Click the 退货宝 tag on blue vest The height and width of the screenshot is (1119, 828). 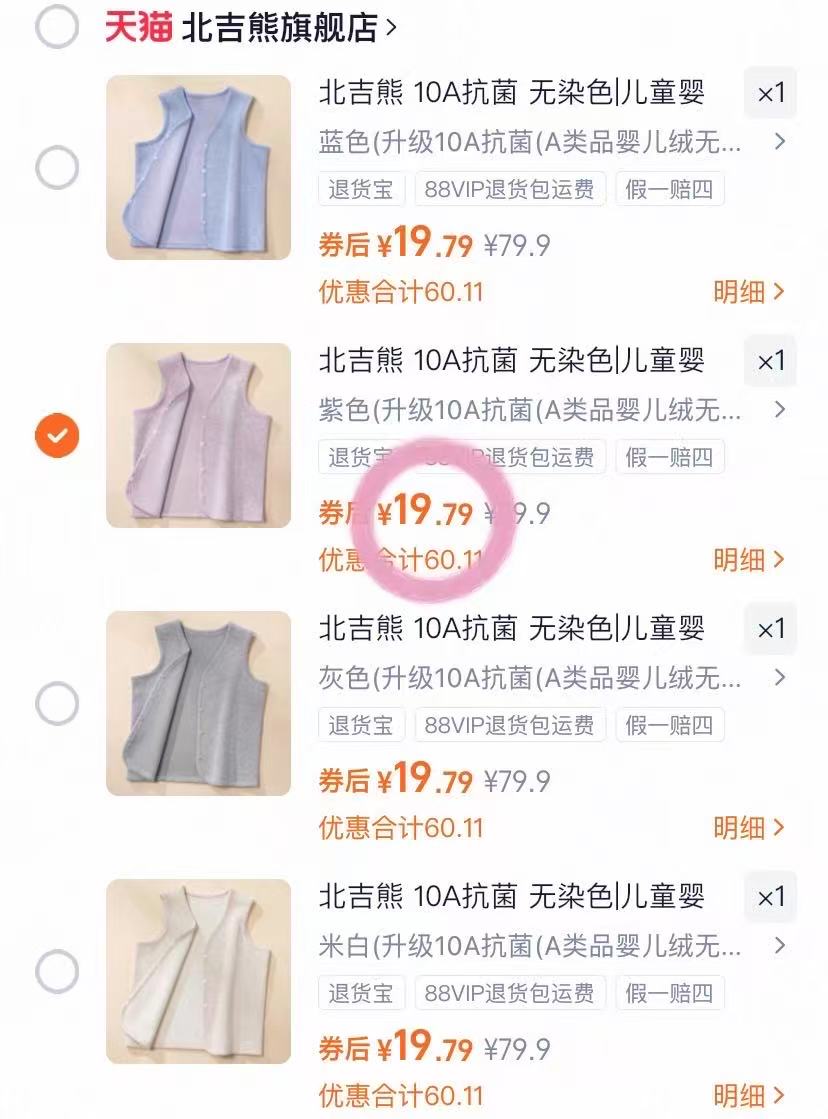click(360, 190)
